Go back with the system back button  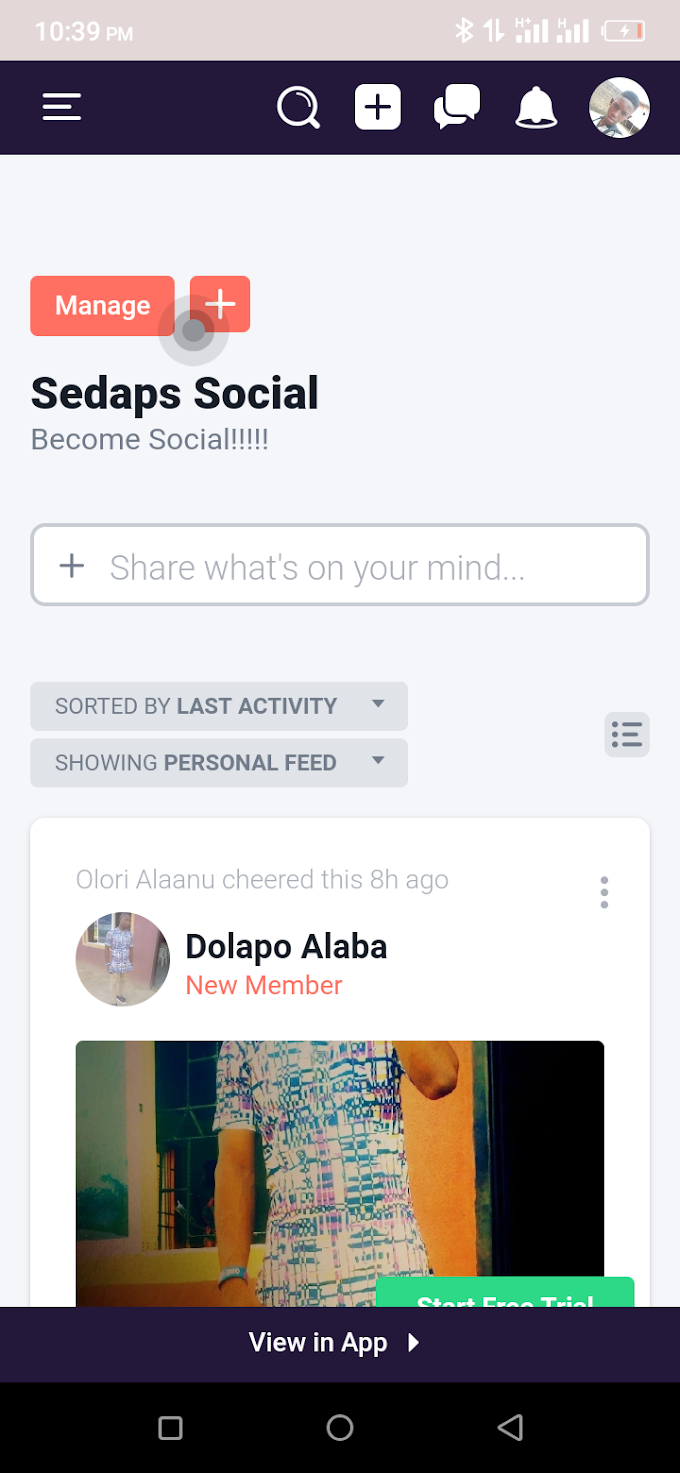(510, 1427)
